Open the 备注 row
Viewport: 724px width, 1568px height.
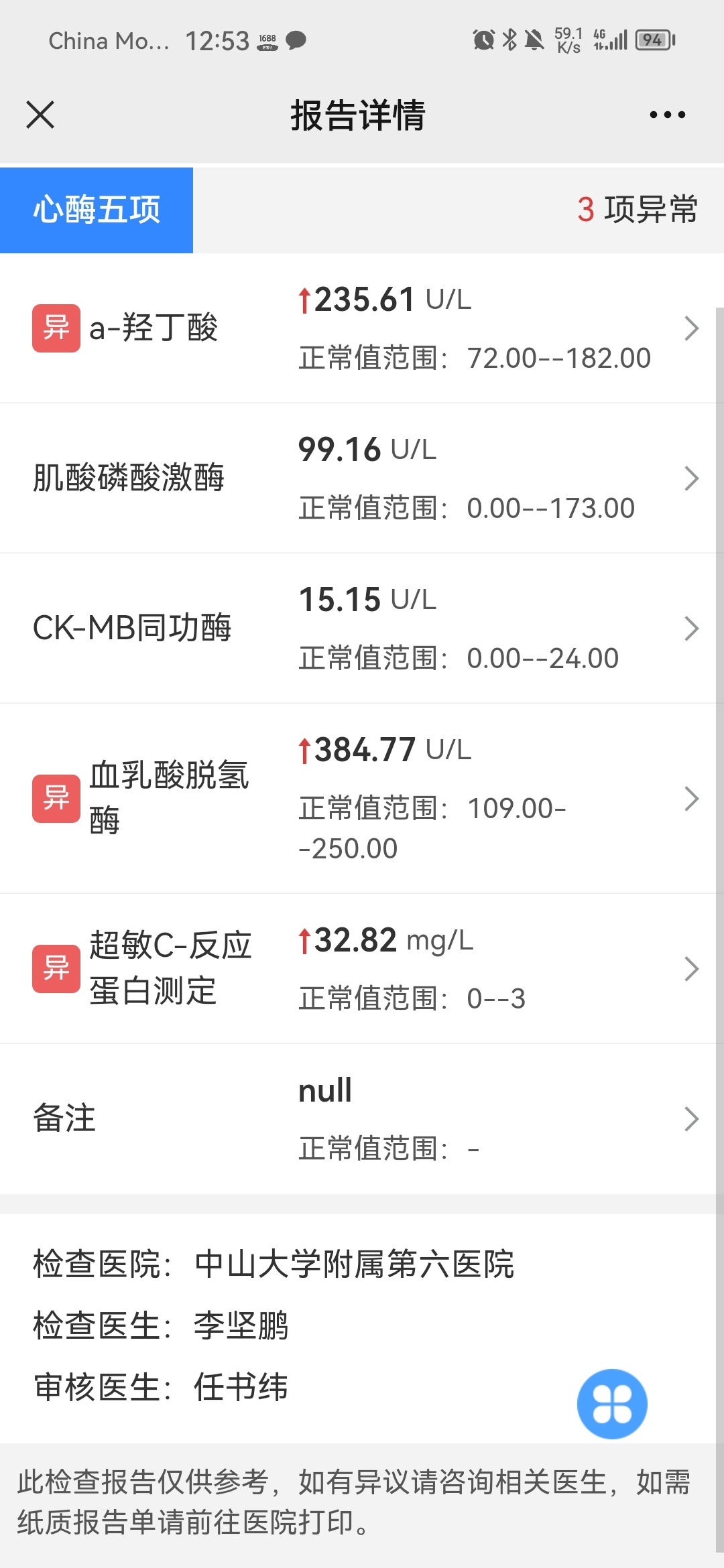[x=362, y=1118]
